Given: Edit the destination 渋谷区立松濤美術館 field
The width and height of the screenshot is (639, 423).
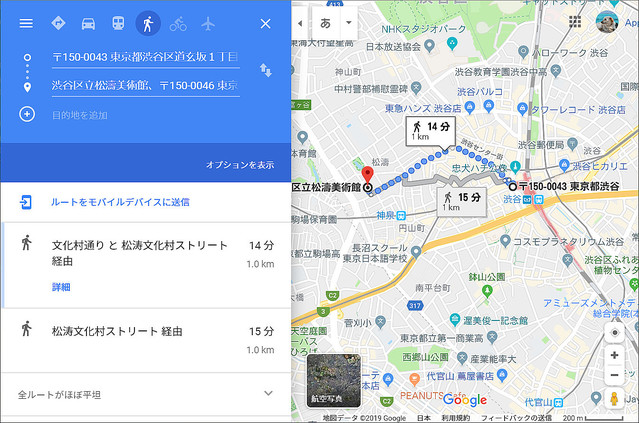Looking at the screenshot, I should 145,86.
